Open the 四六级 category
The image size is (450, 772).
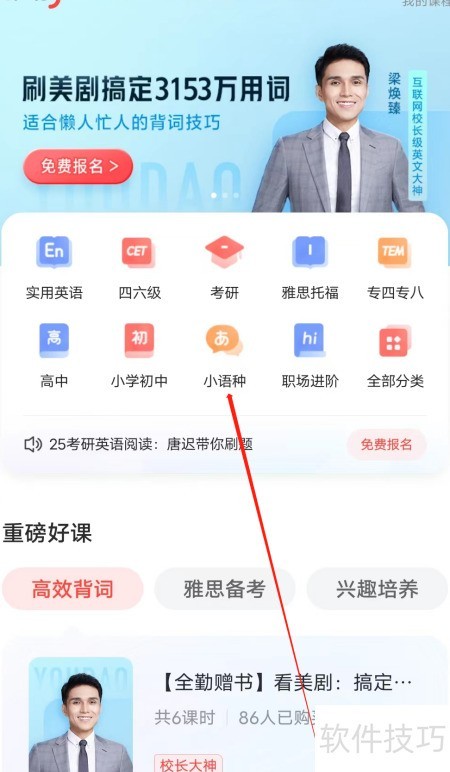(x=139, y=268)
